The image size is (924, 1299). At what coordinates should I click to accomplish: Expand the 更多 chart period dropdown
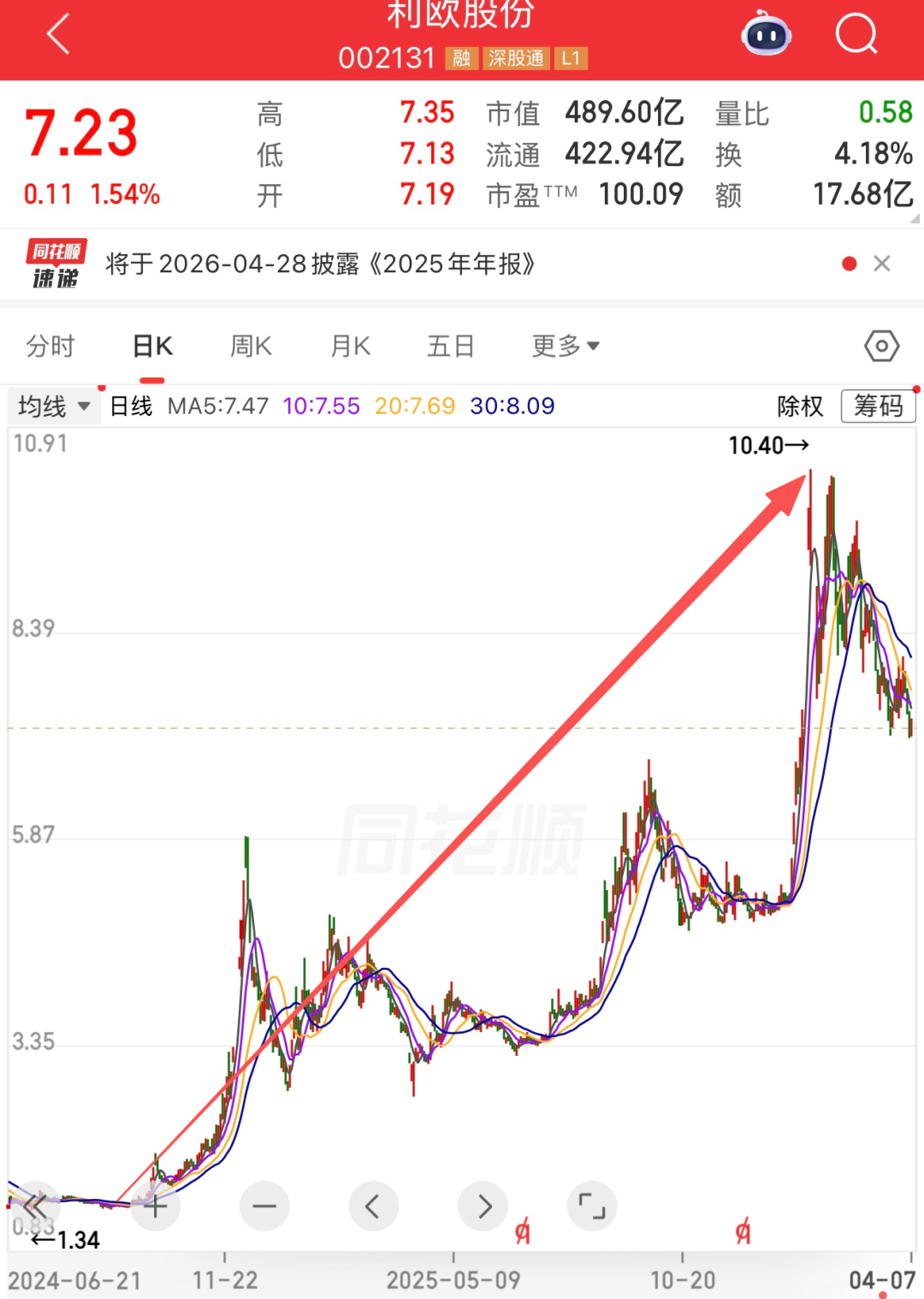click(565, 346)
